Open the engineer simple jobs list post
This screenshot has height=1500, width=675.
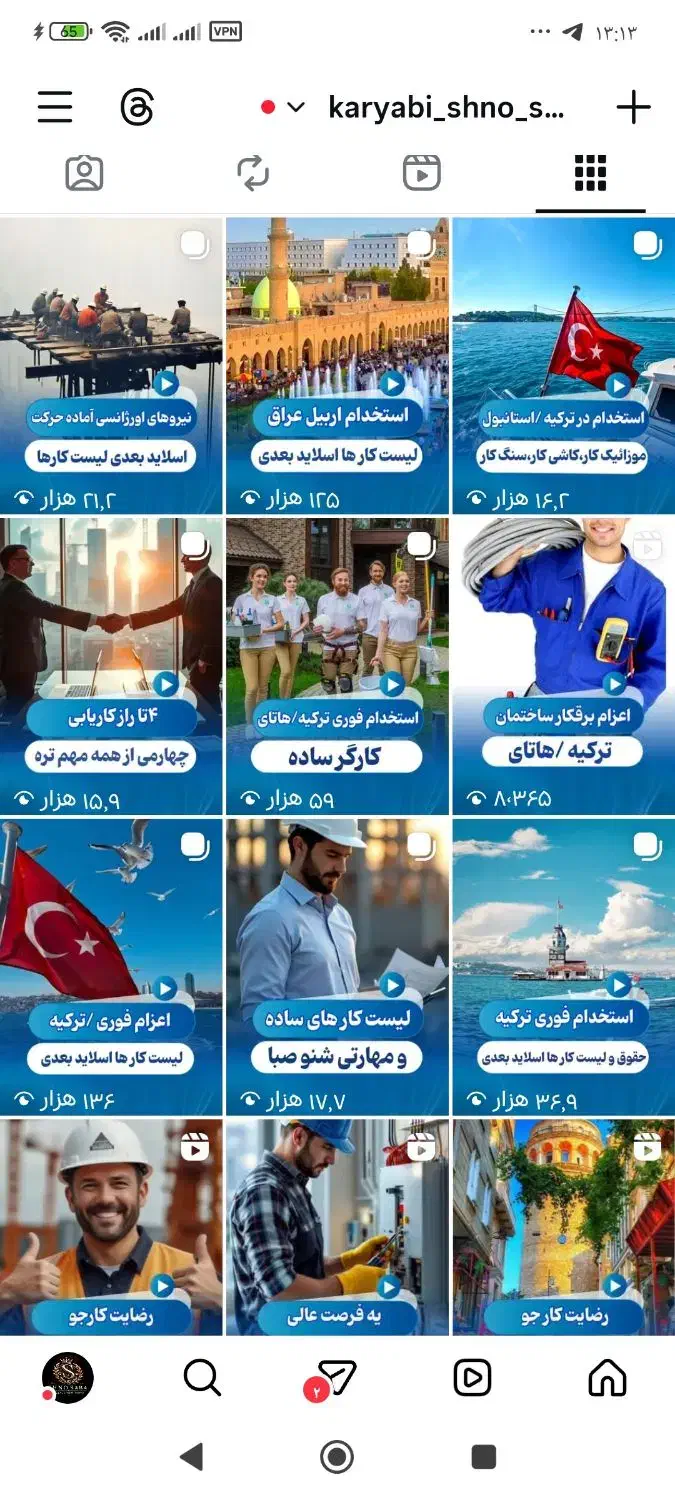(337, 965)
